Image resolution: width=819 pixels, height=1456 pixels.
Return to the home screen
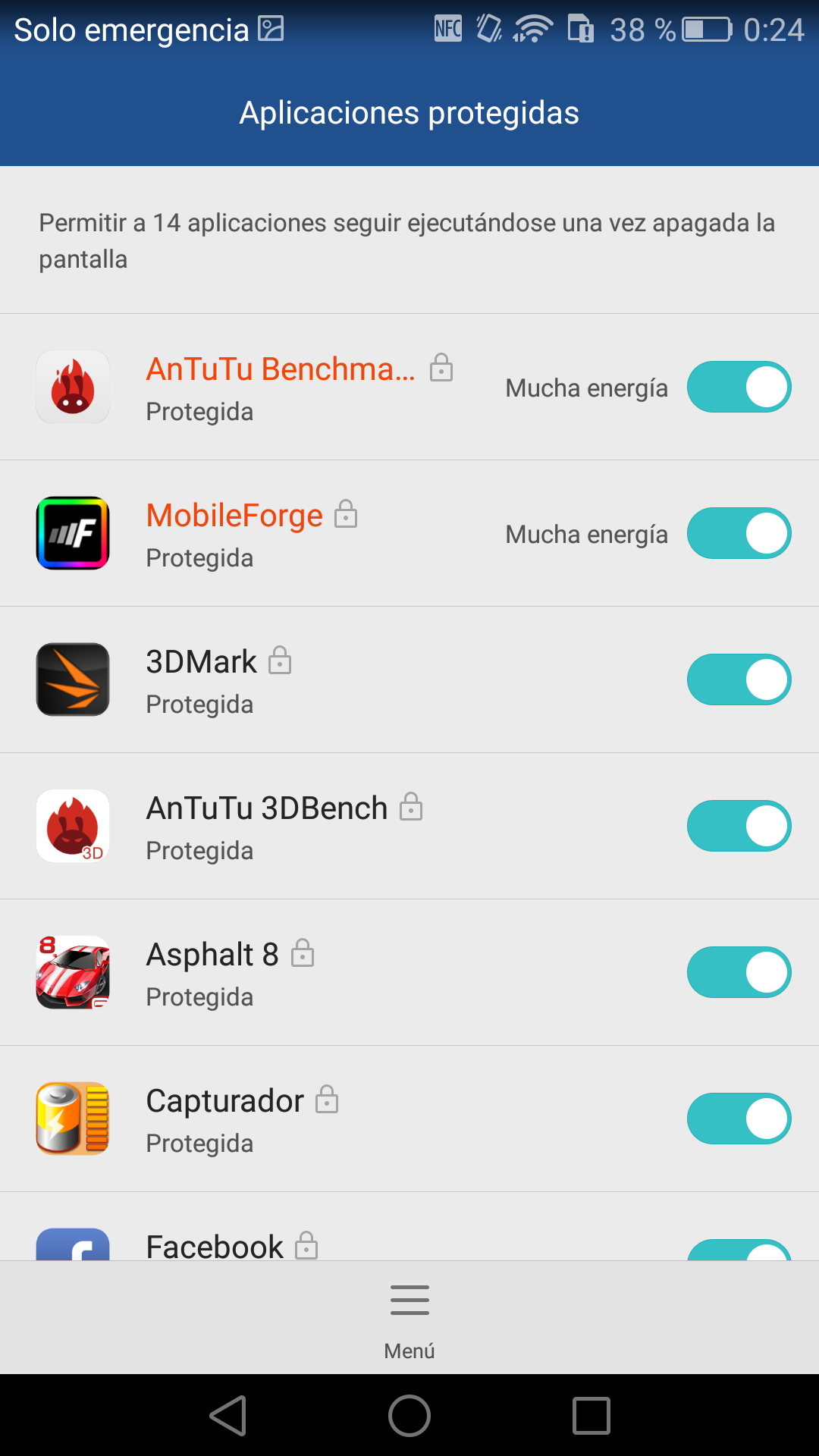(x=409, y=1416)
